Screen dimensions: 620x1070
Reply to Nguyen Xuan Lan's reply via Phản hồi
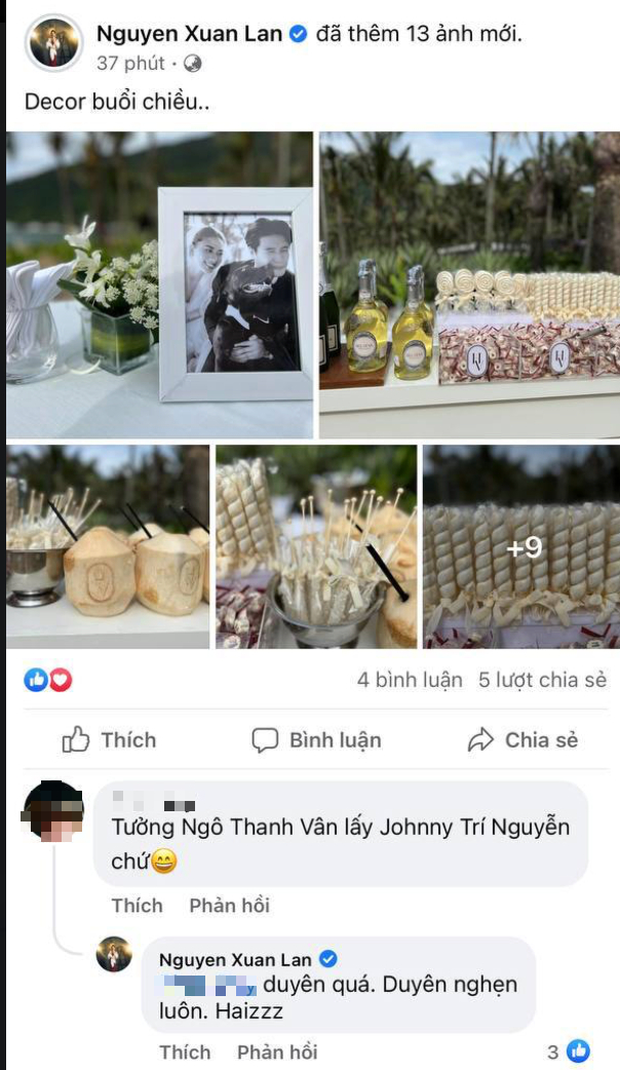coord(277,1052)
